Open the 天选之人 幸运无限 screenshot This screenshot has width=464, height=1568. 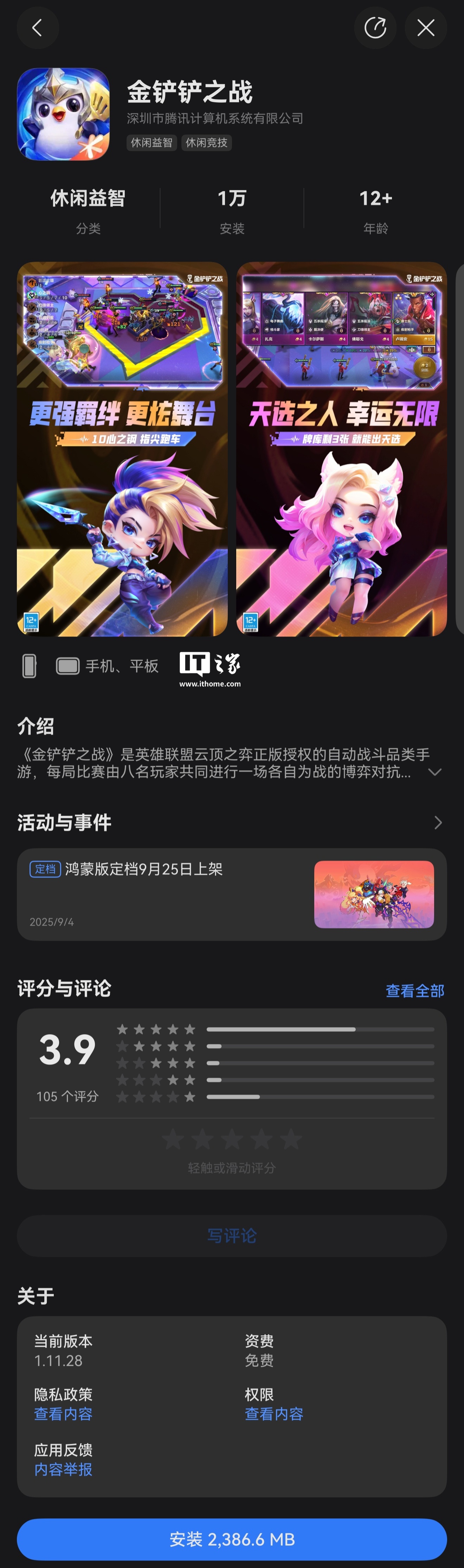pyautogui.click(x=342, y=449)
